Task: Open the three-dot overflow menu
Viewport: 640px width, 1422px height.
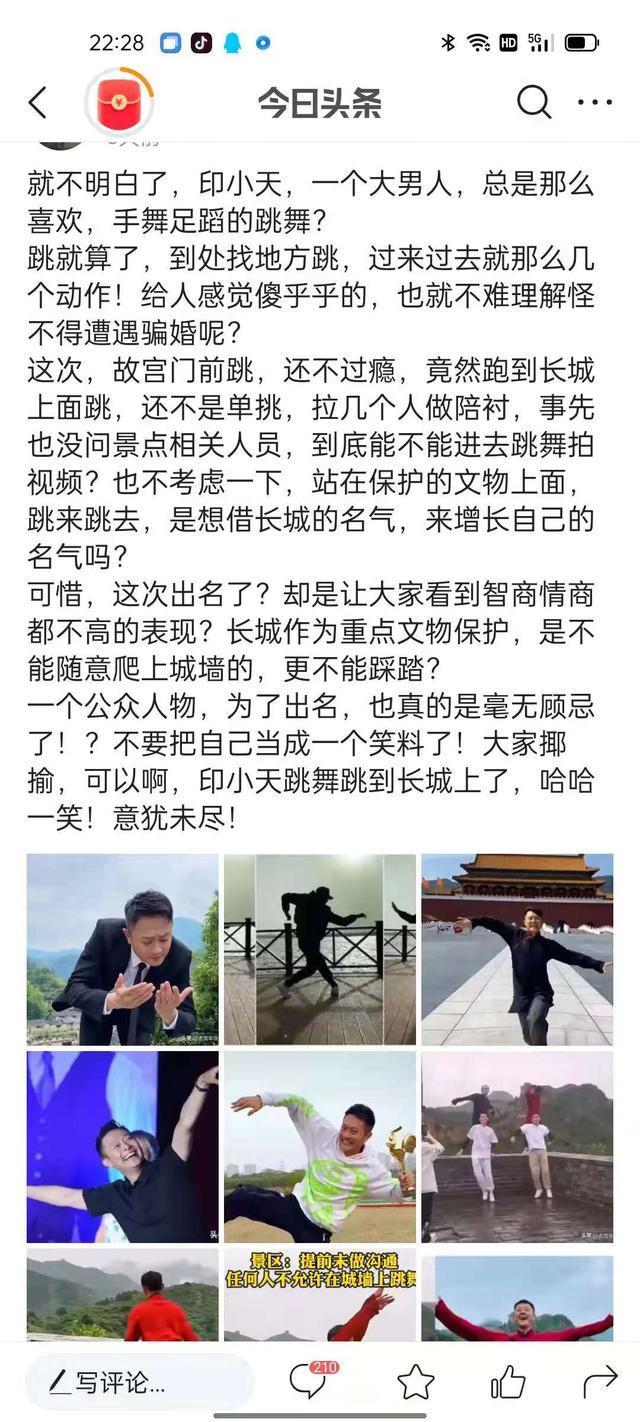Action: tap(595, 102)
